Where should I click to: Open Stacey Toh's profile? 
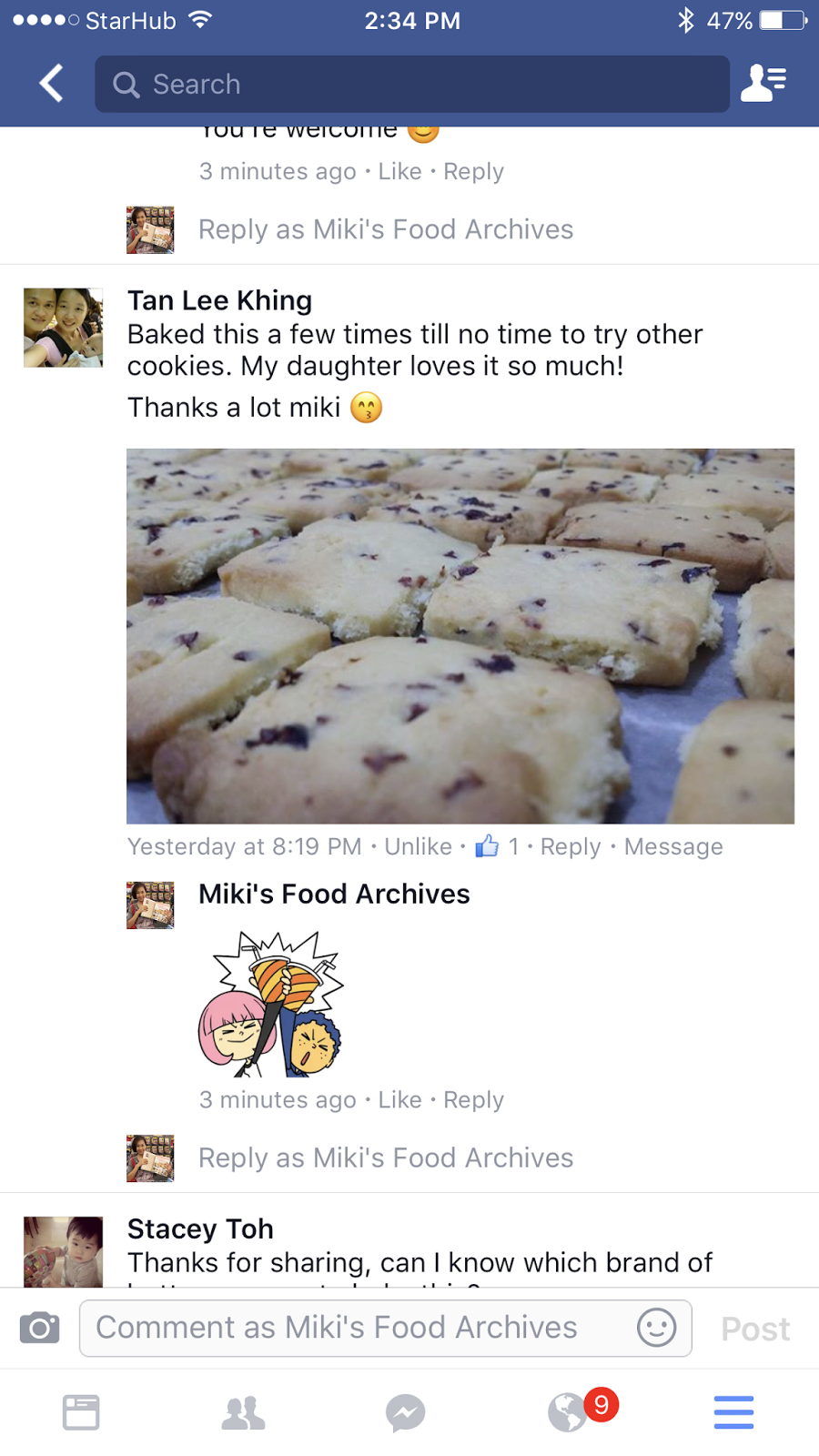(200, 1228)
